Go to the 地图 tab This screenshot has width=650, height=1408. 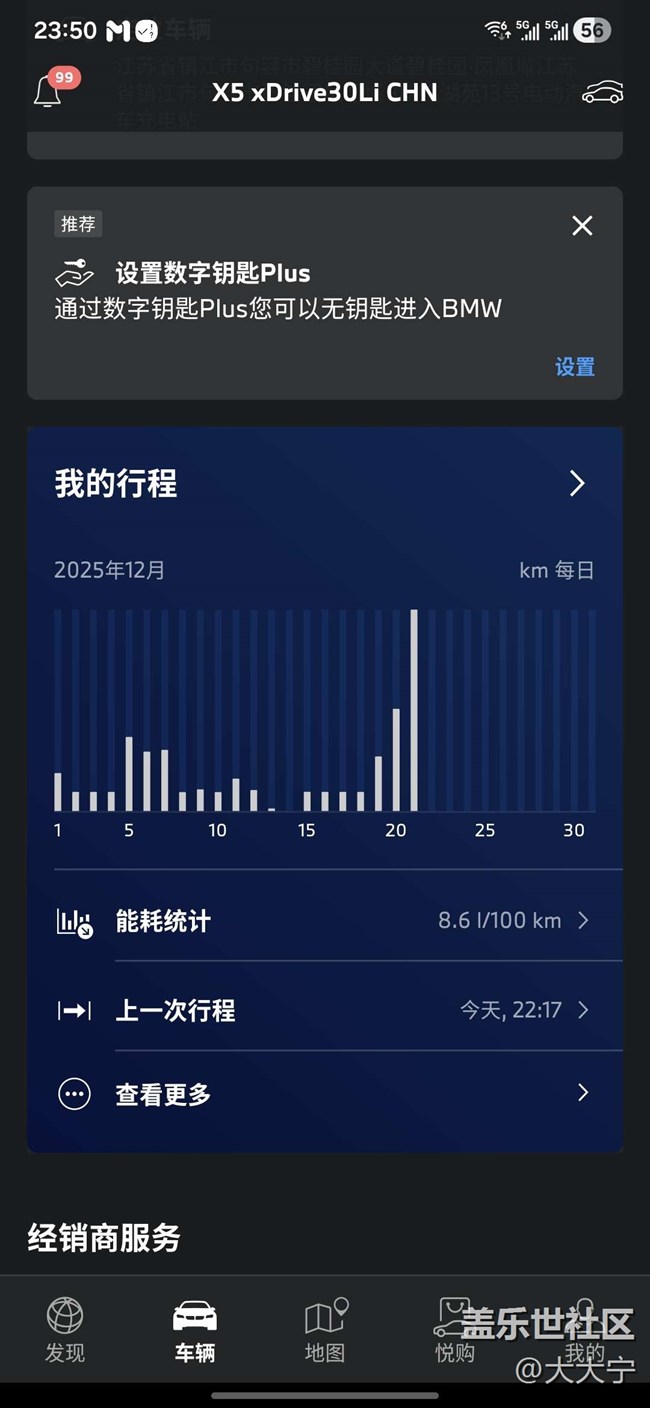(325, 1330)
